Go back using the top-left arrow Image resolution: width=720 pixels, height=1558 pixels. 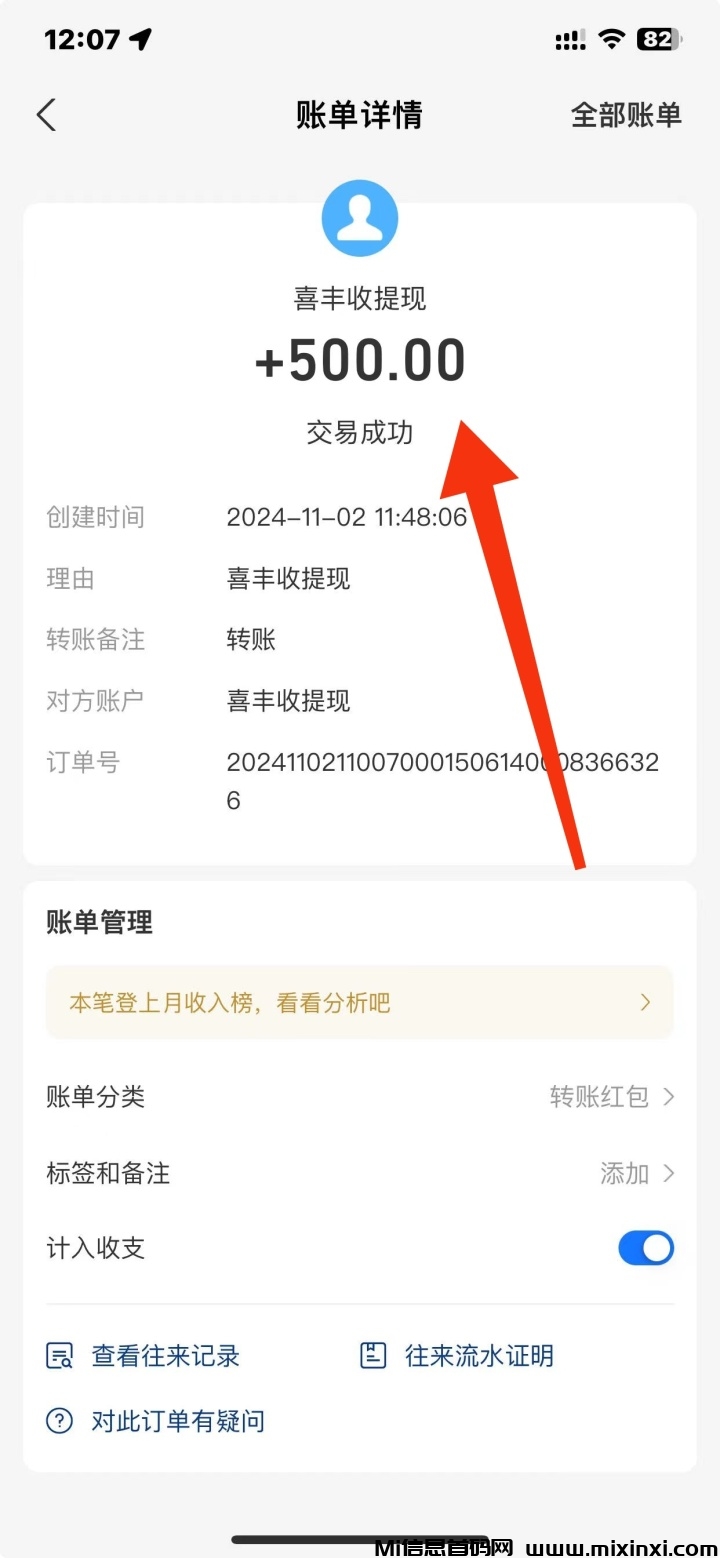click(x=46, y=115)
